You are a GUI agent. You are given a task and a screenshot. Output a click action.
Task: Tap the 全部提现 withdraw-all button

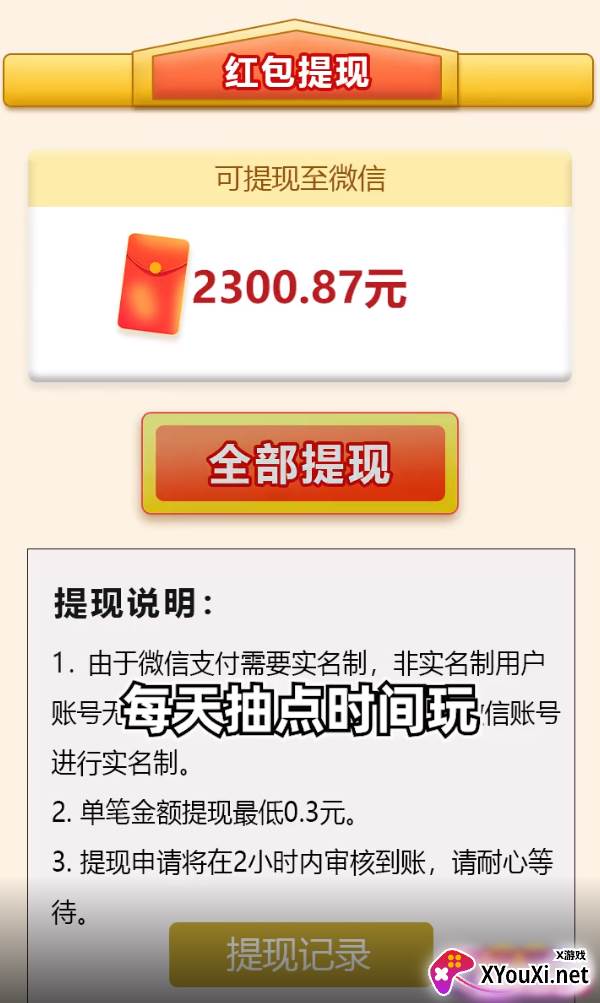pyautogui.click(x=299, y=463)
